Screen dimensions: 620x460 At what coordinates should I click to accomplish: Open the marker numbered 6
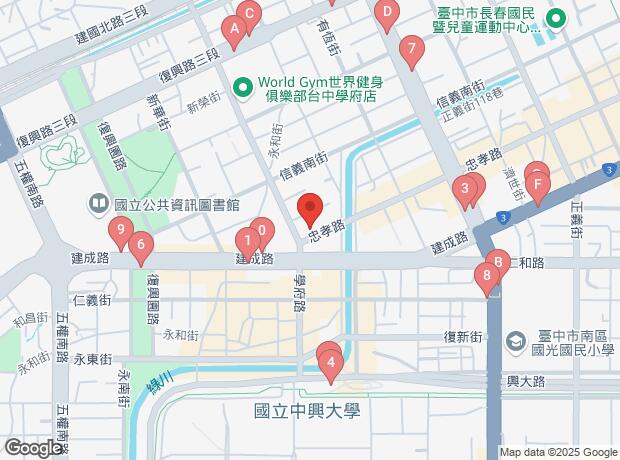141,243
